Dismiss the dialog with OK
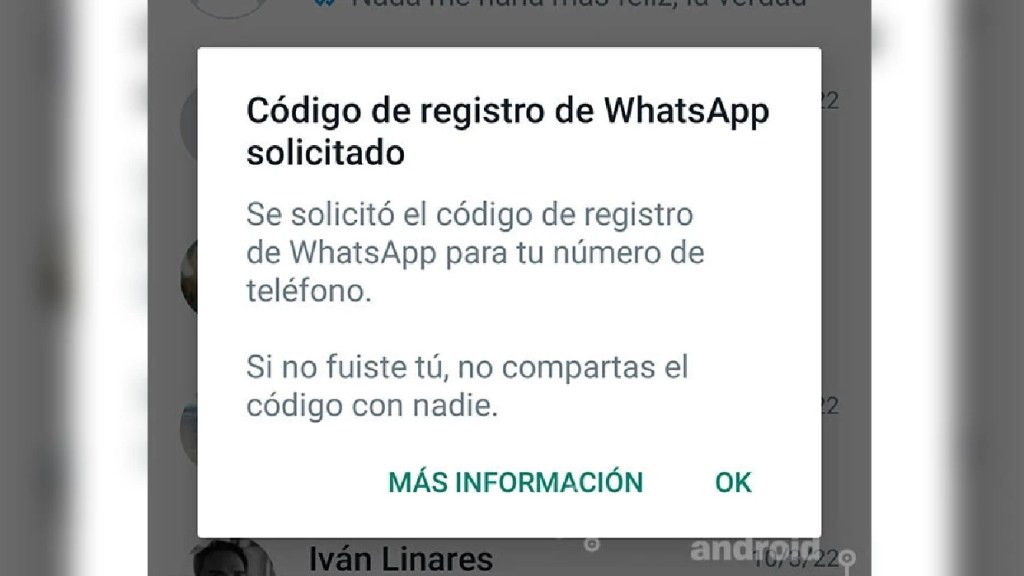The image size is (1024, 576). [x=733, y=482]
